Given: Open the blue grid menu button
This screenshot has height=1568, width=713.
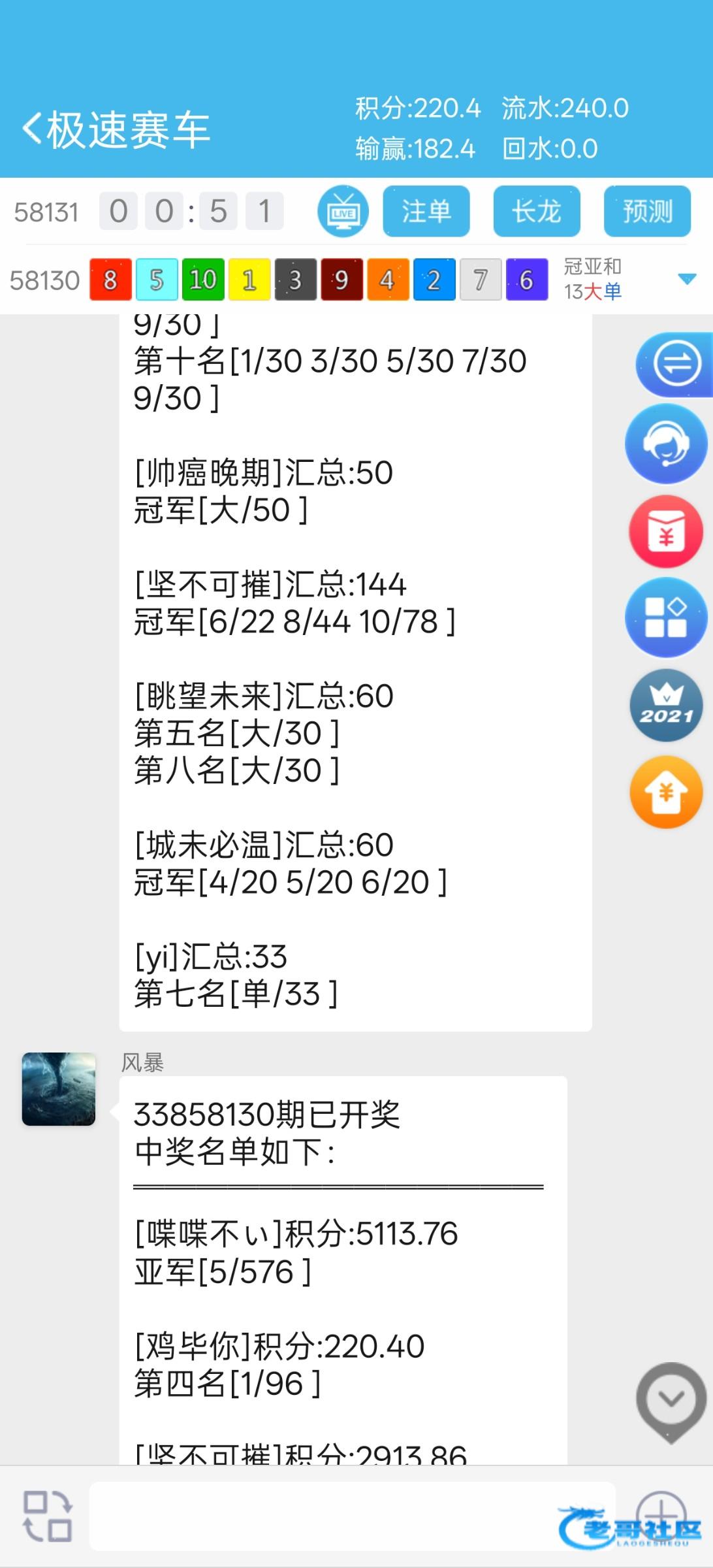Looking at the screenshot, I should pyautogui.click(x=666, y=617).
